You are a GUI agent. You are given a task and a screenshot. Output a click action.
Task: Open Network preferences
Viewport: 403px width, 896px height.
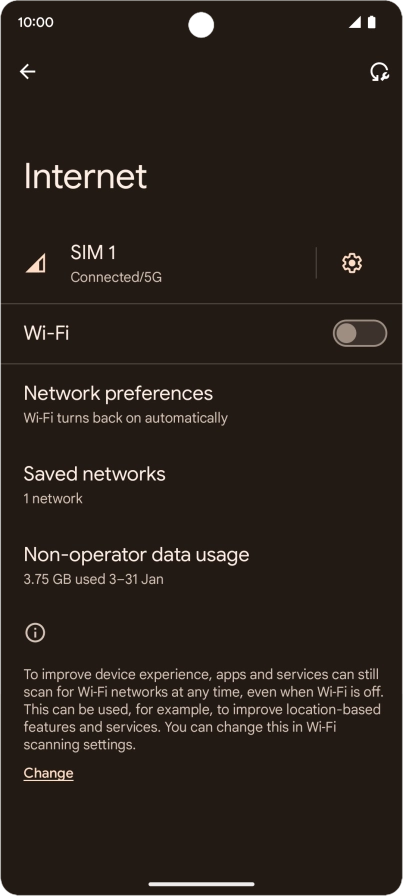point(201,405)
